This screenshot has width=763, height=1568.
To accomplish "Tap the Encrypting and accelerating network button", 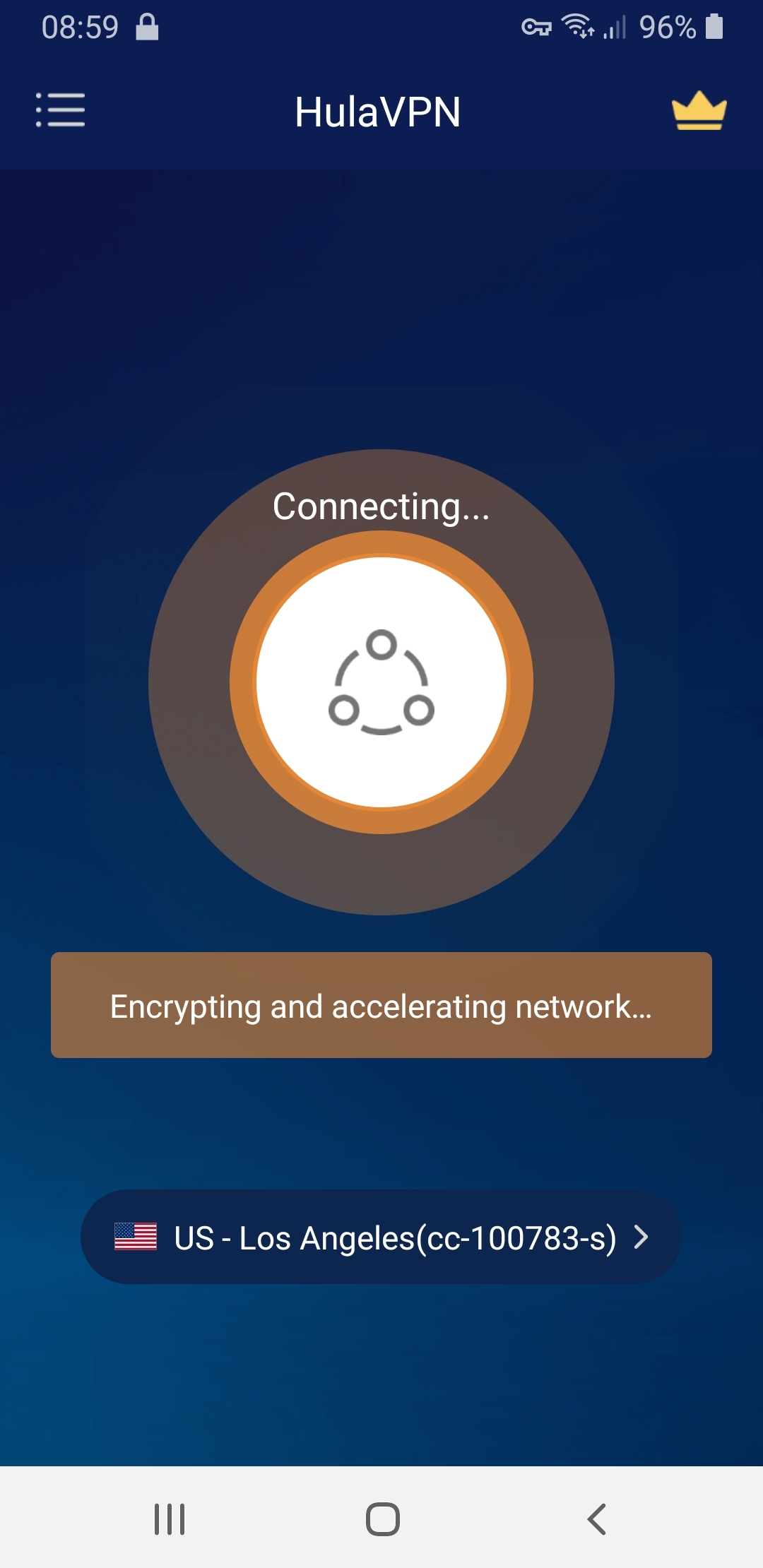I will (x=381, y=1005).
